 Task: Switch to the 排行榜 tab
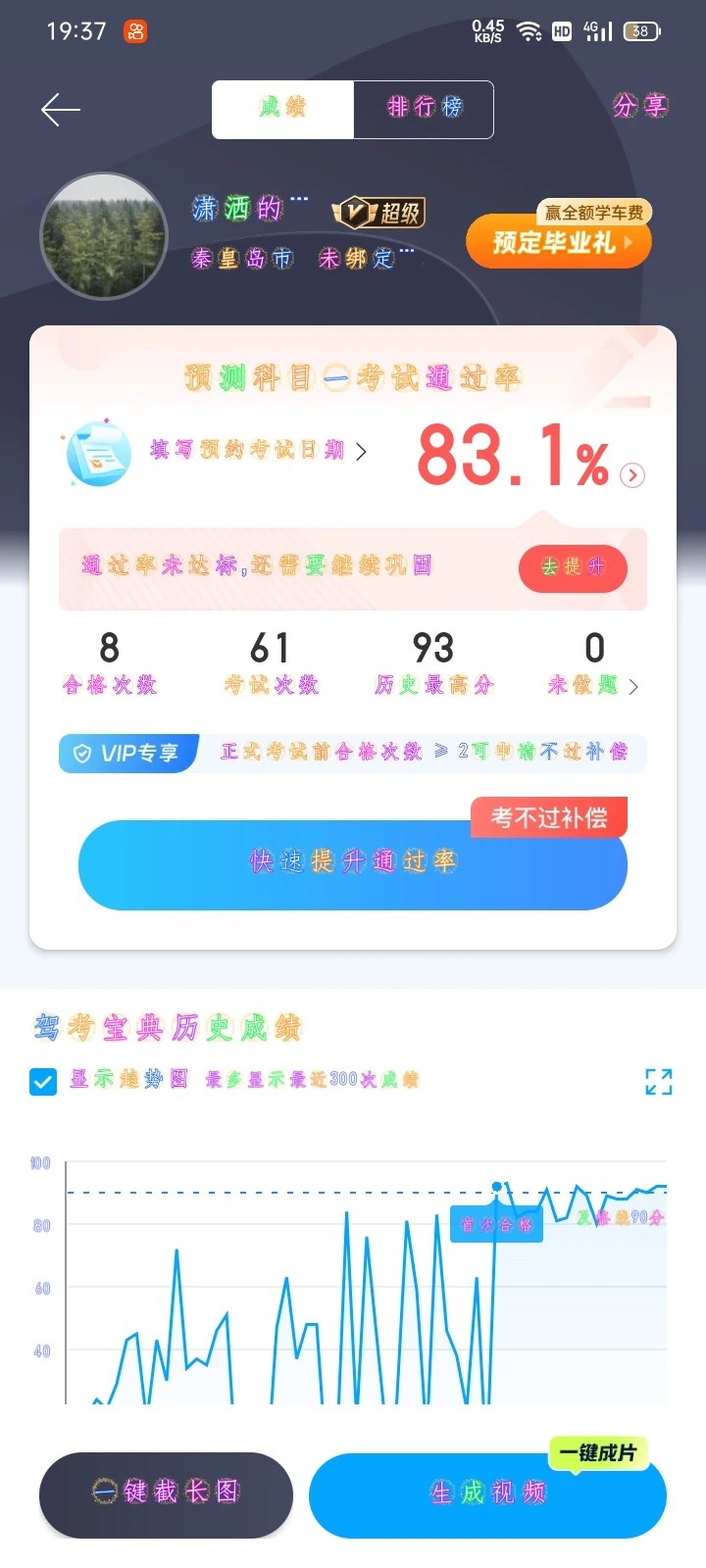[424, 109]
